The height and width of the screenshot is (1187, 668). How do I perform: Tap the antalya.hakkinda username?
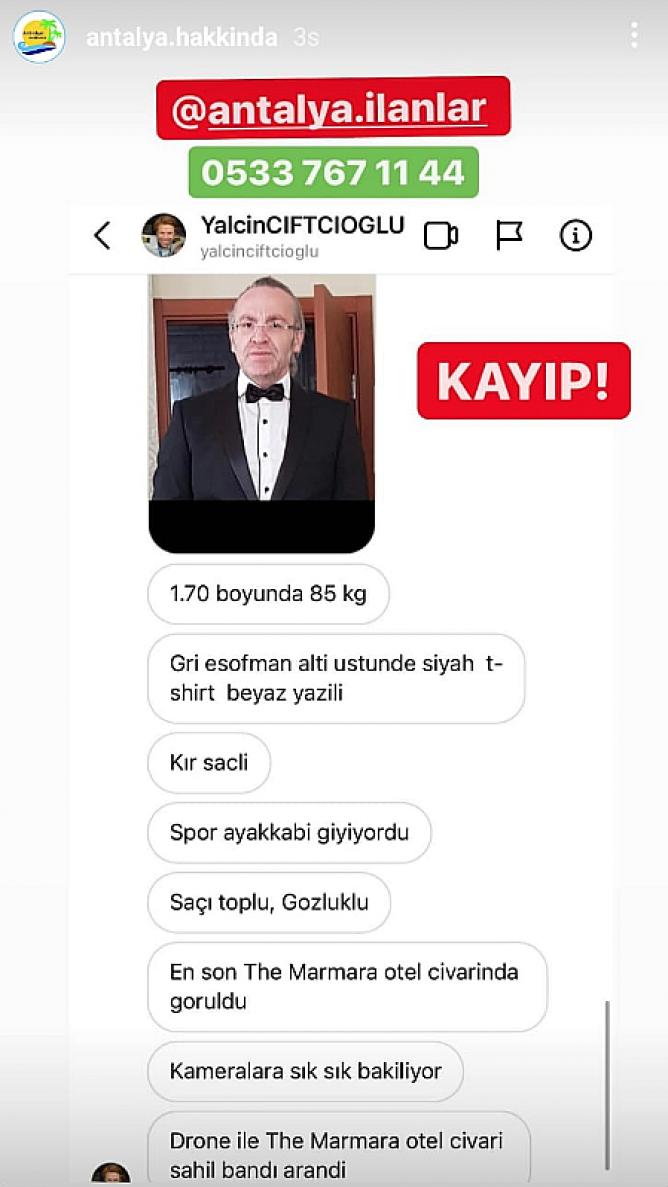(181, 38)
